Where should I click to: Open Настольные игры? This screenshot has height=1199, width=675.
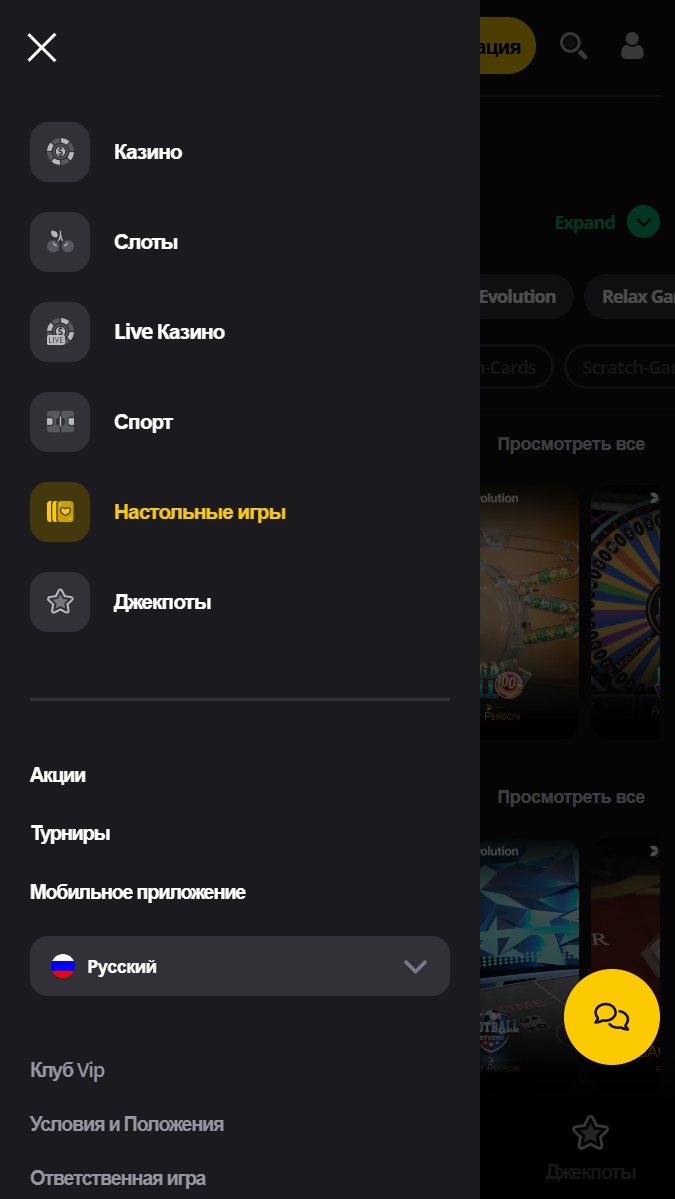(x=199, y=512)
